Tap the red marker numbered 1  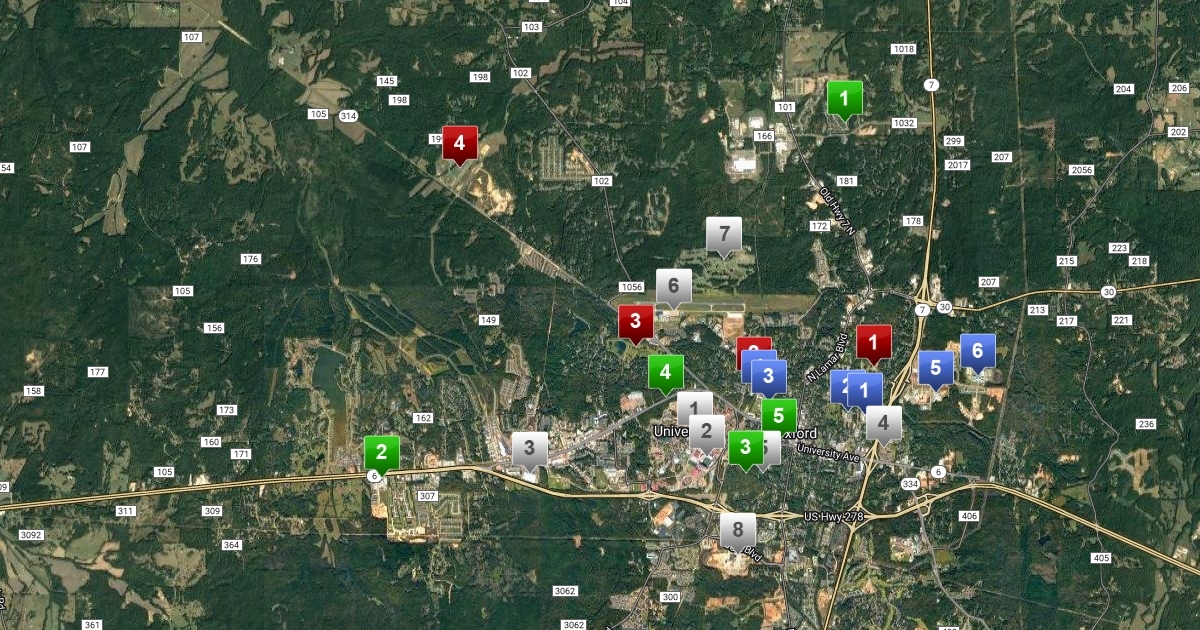(874, 343)
